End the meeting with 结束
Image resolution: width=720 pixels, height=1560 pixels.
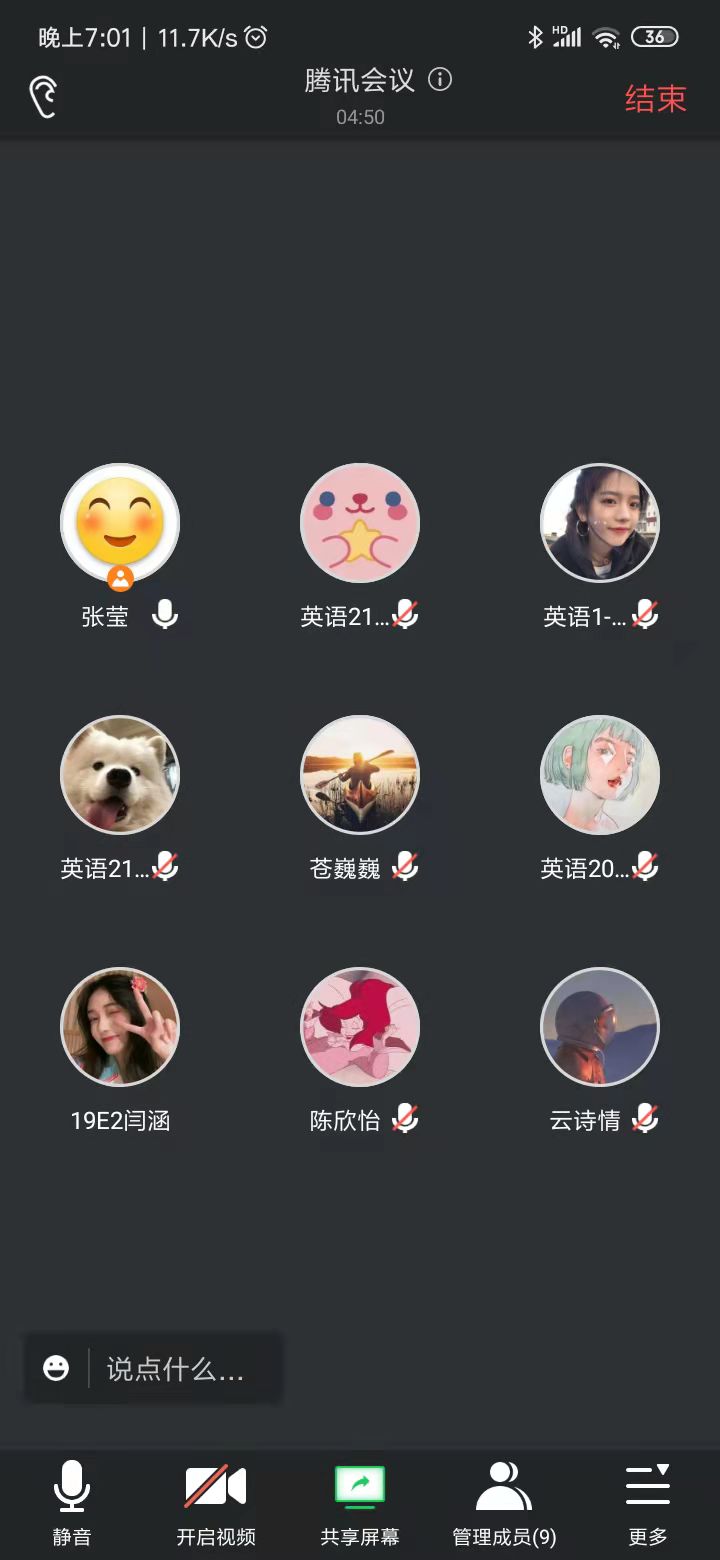pos(655,98)
